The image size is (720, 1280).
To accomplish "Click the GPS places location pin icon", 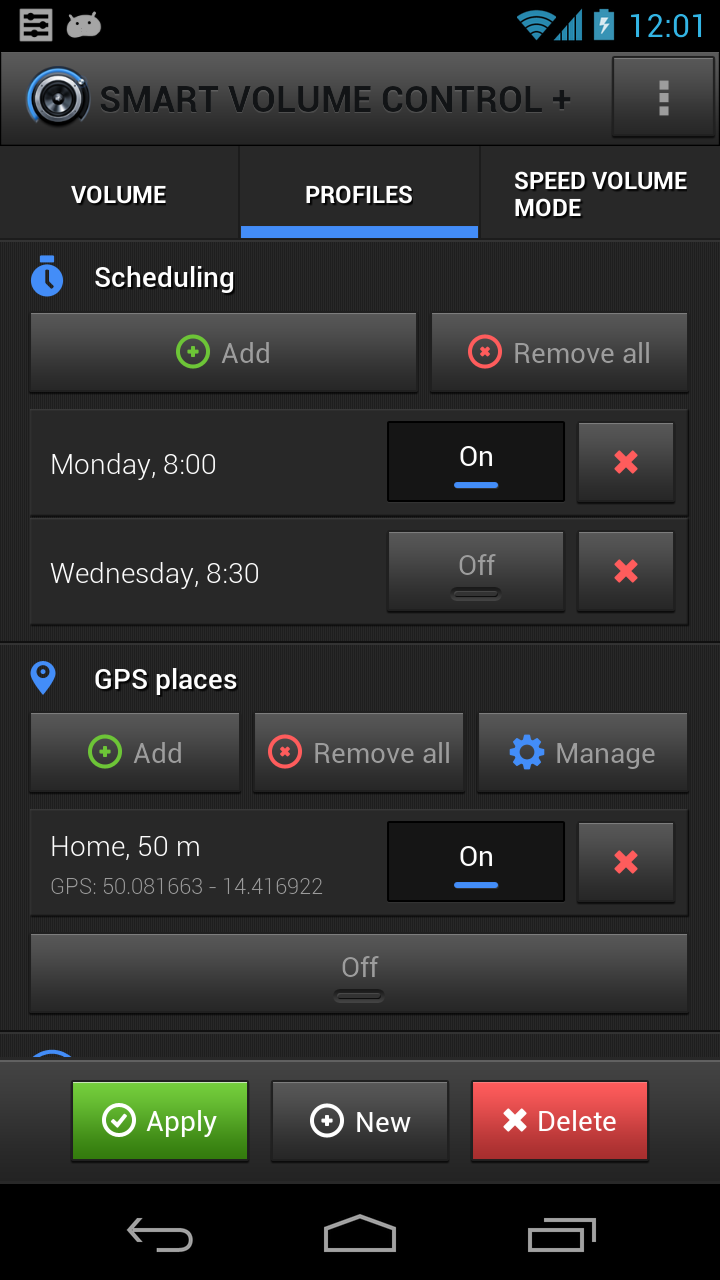I will pos(42,678).
